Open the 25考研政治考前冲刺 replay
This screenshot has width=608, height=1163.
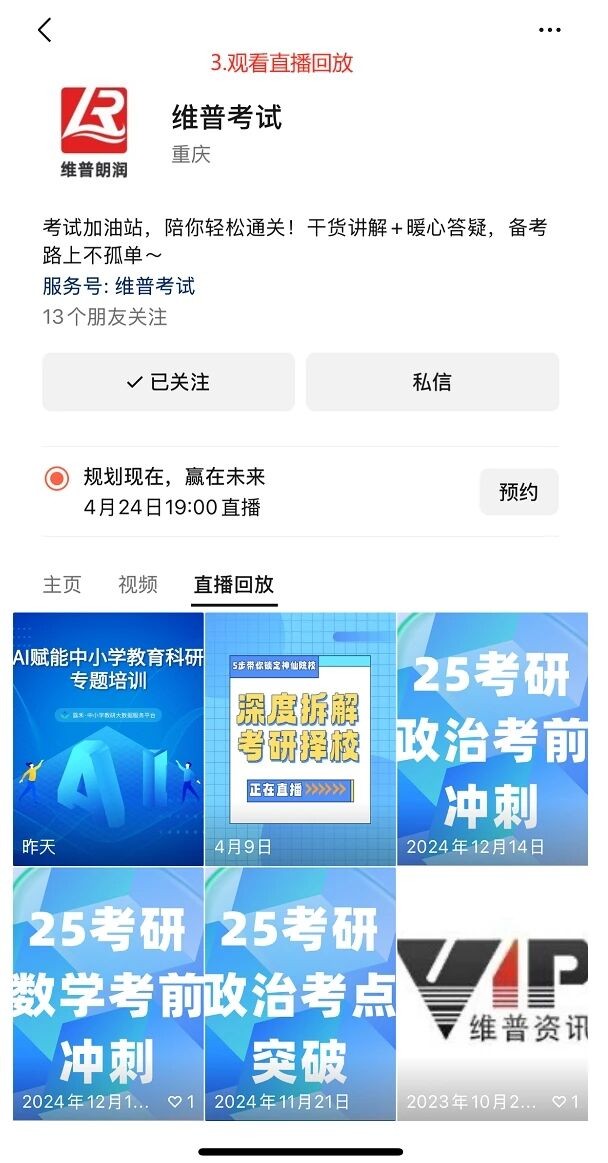tap(492, 739)
